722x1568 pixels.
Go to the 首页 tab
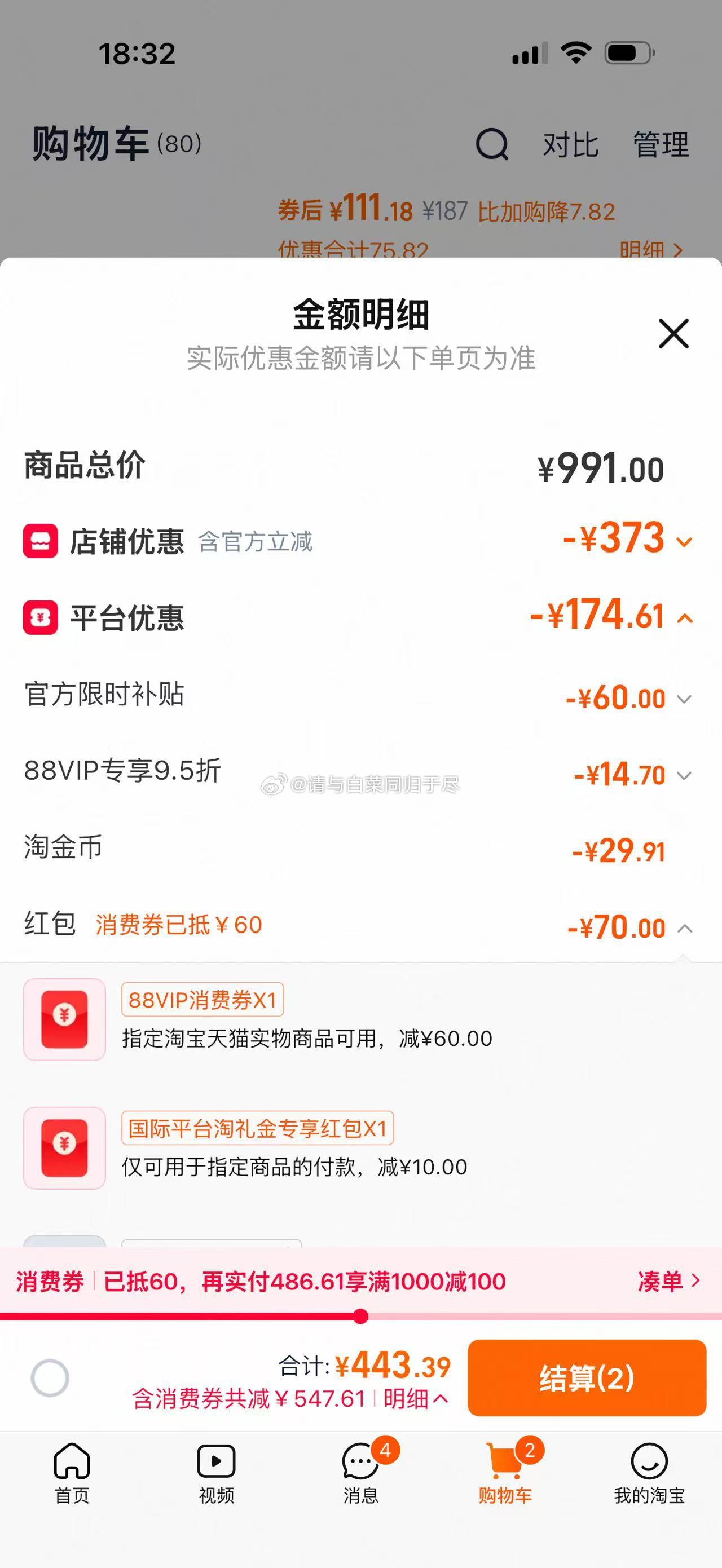coord(72,1473)
